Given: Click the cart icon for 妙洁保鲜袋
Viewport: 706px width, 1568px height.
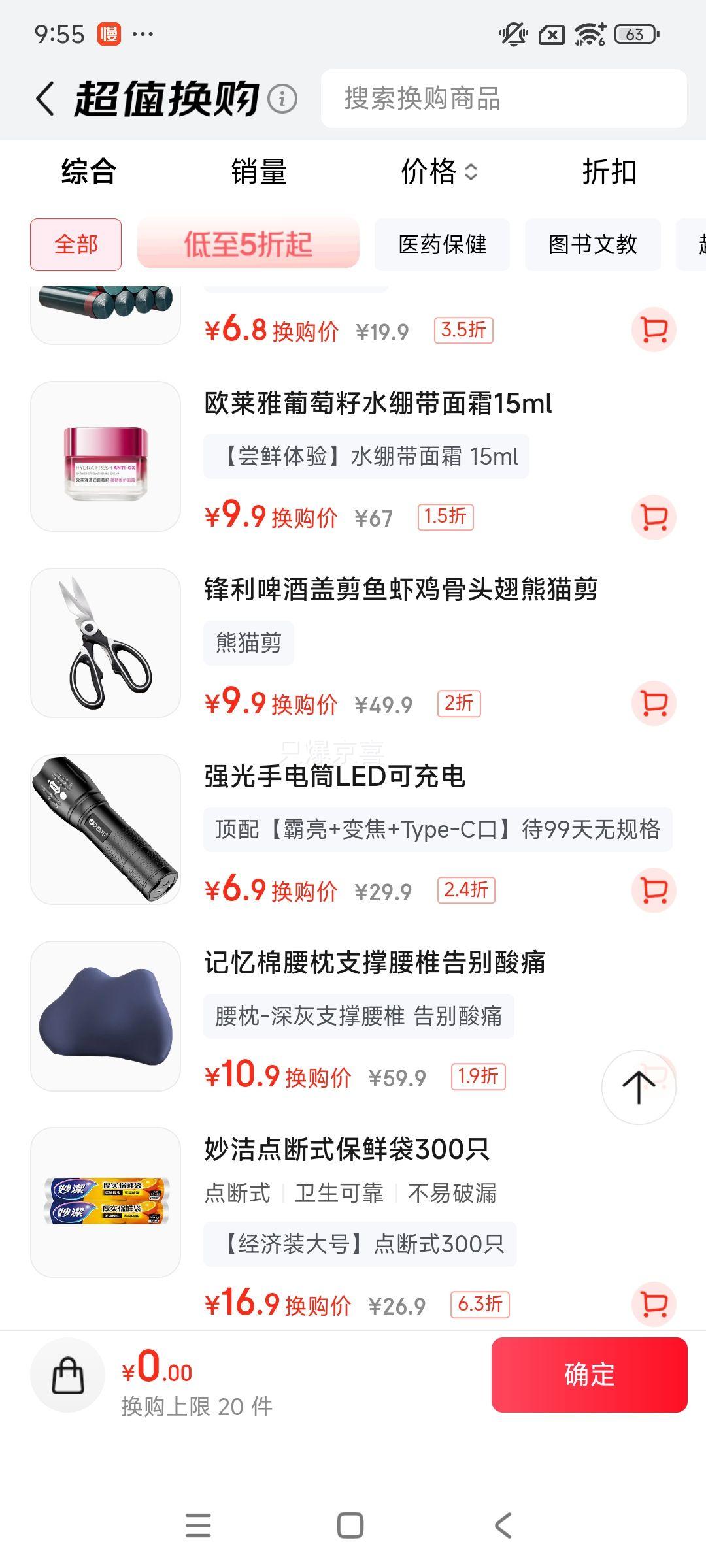Looking at the screenshot, I should coord(653,1303).
